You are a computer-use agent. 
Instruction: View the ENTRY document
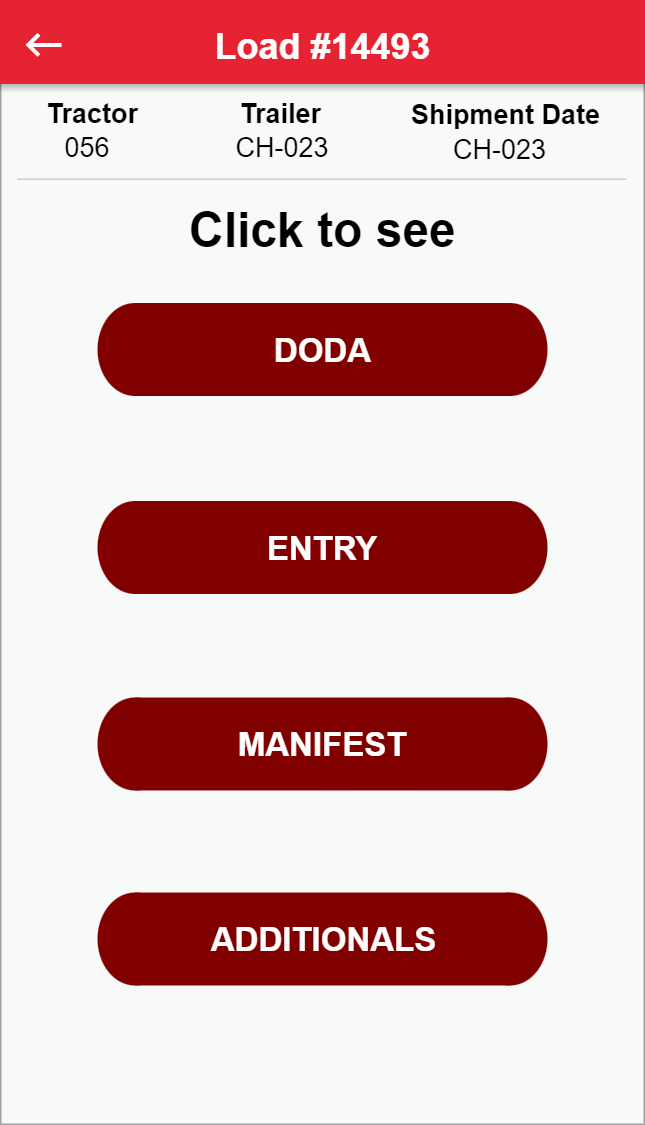(x=322, y=548)
